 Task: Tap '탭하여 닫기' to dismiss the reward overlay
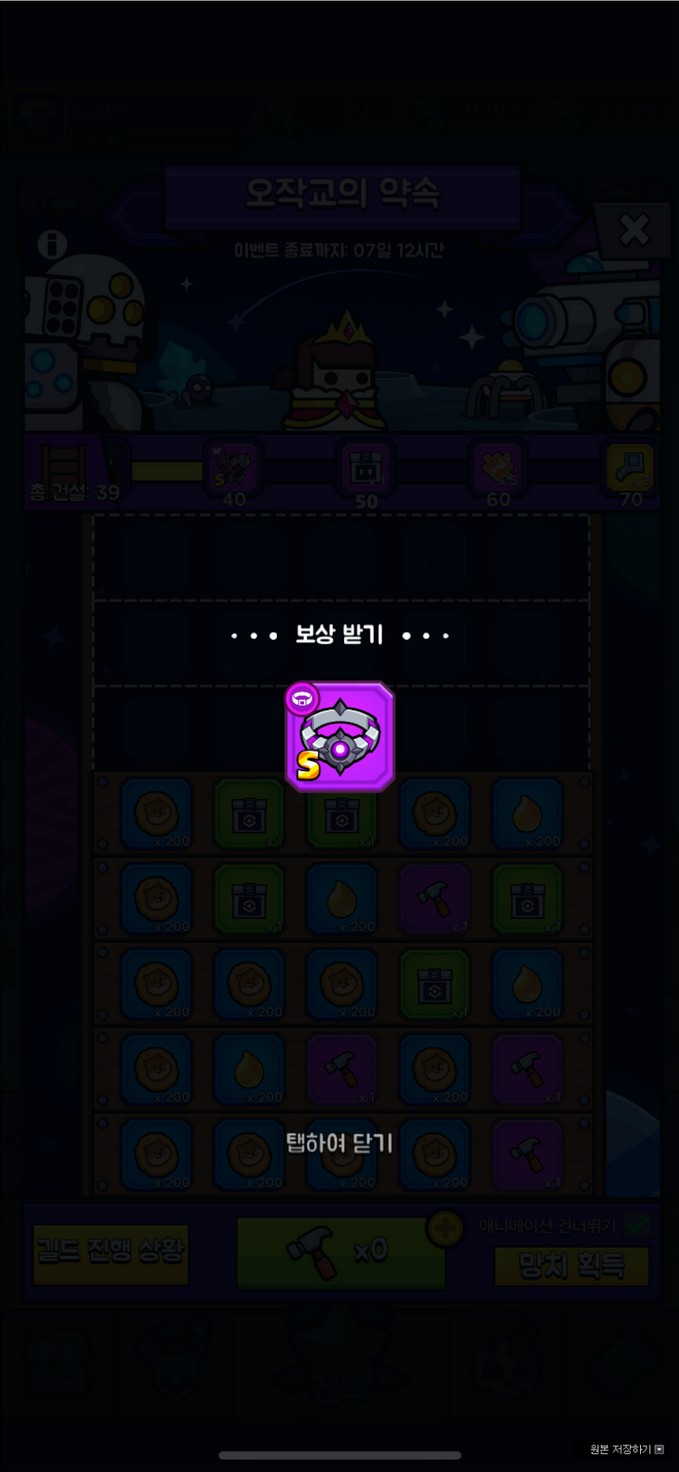click(339, 1143)
